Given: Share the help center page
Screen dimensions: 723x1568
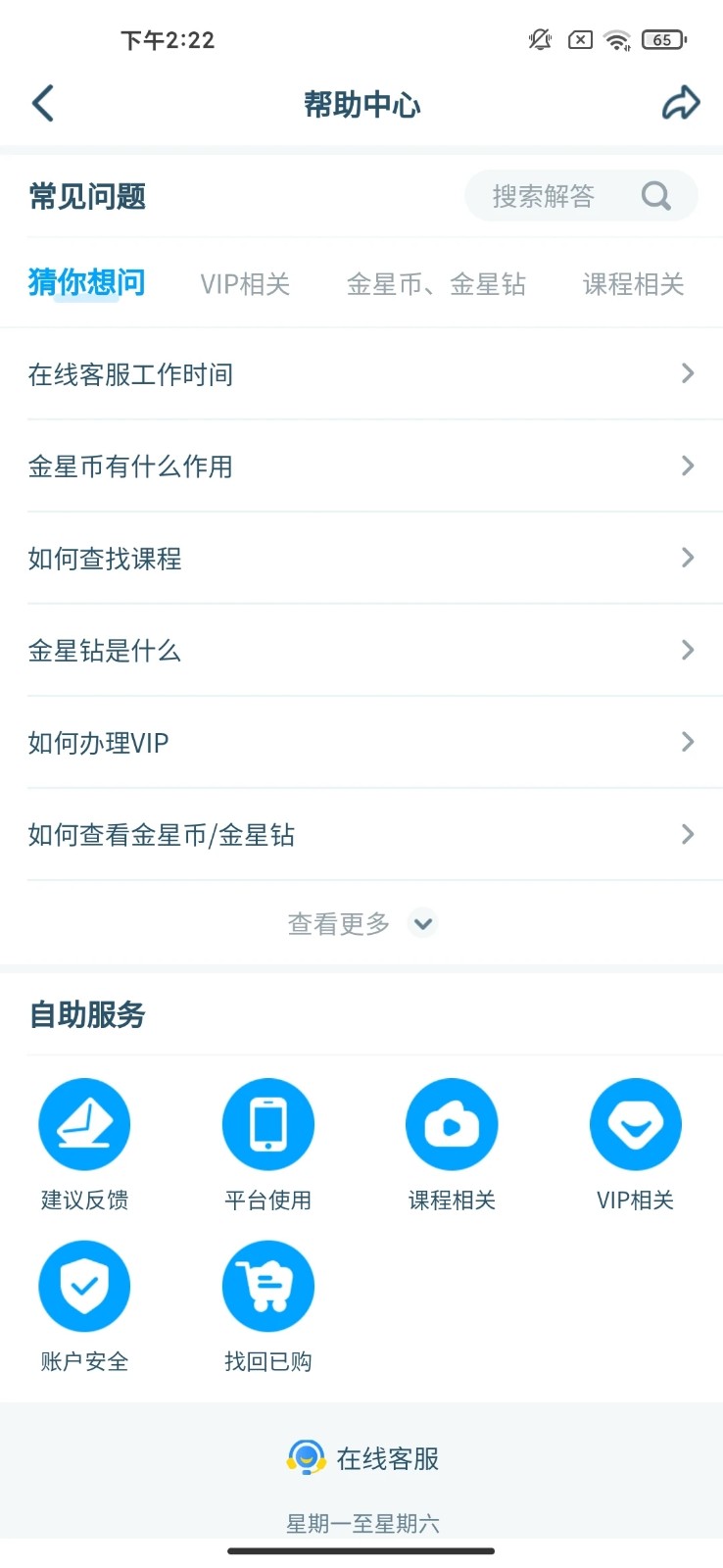Looking at the screenshot, I should [x=680, y=103].
